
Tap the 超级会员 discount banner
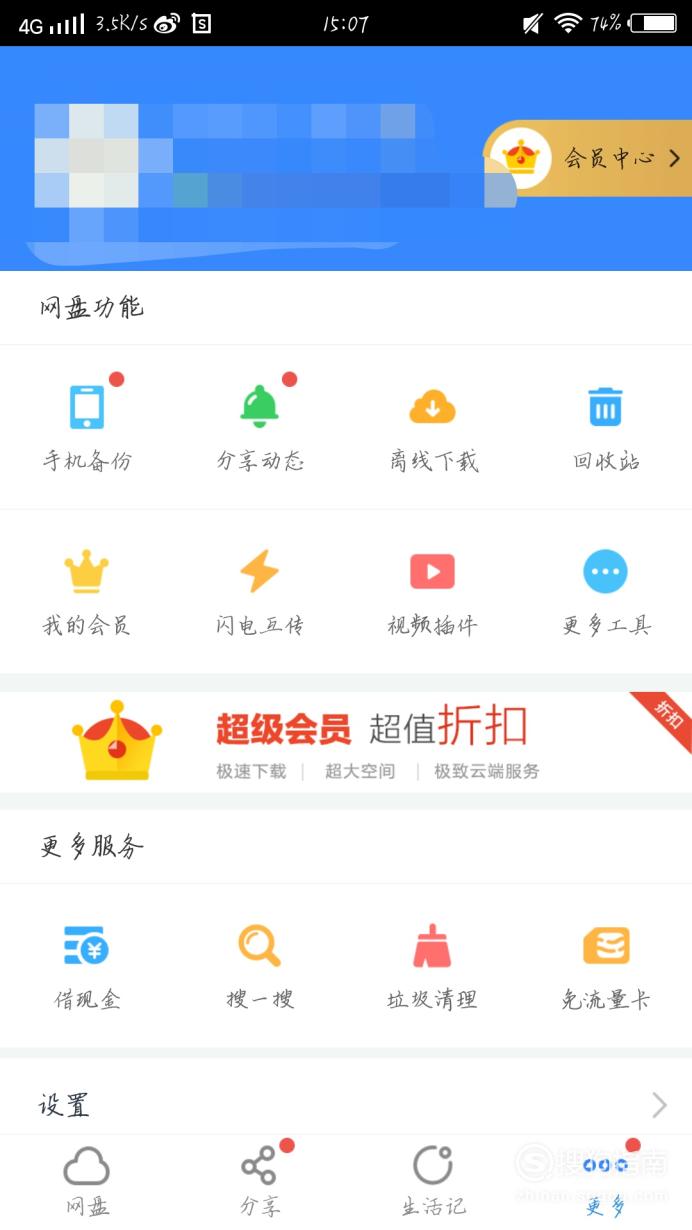[346, 742]
